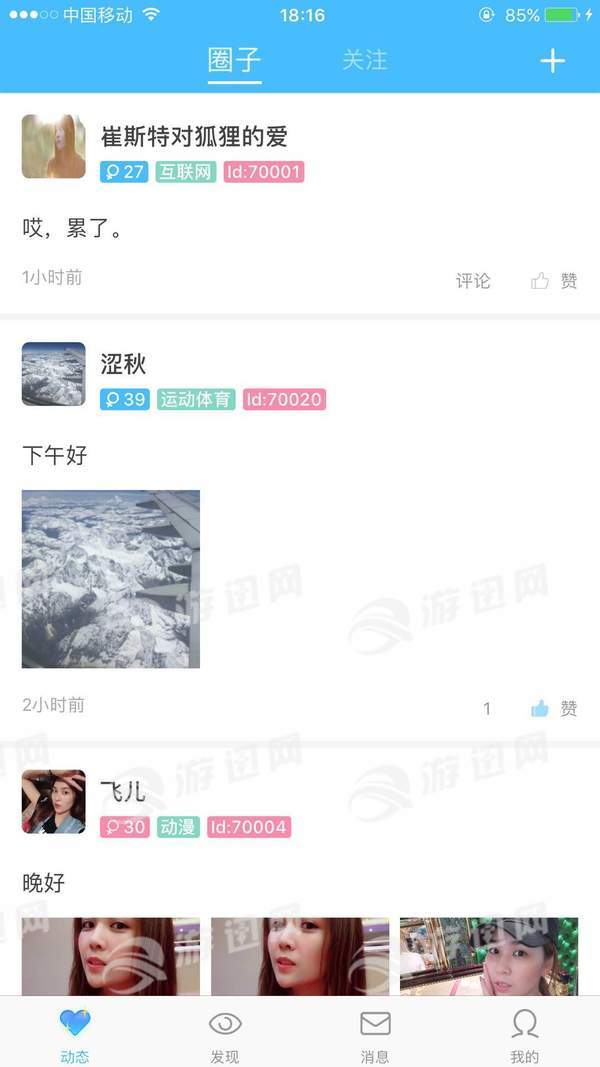Select the 圈子 tab
This screenshot has height=1067, width=600.
pyautogui.click(x=234, y=61)
